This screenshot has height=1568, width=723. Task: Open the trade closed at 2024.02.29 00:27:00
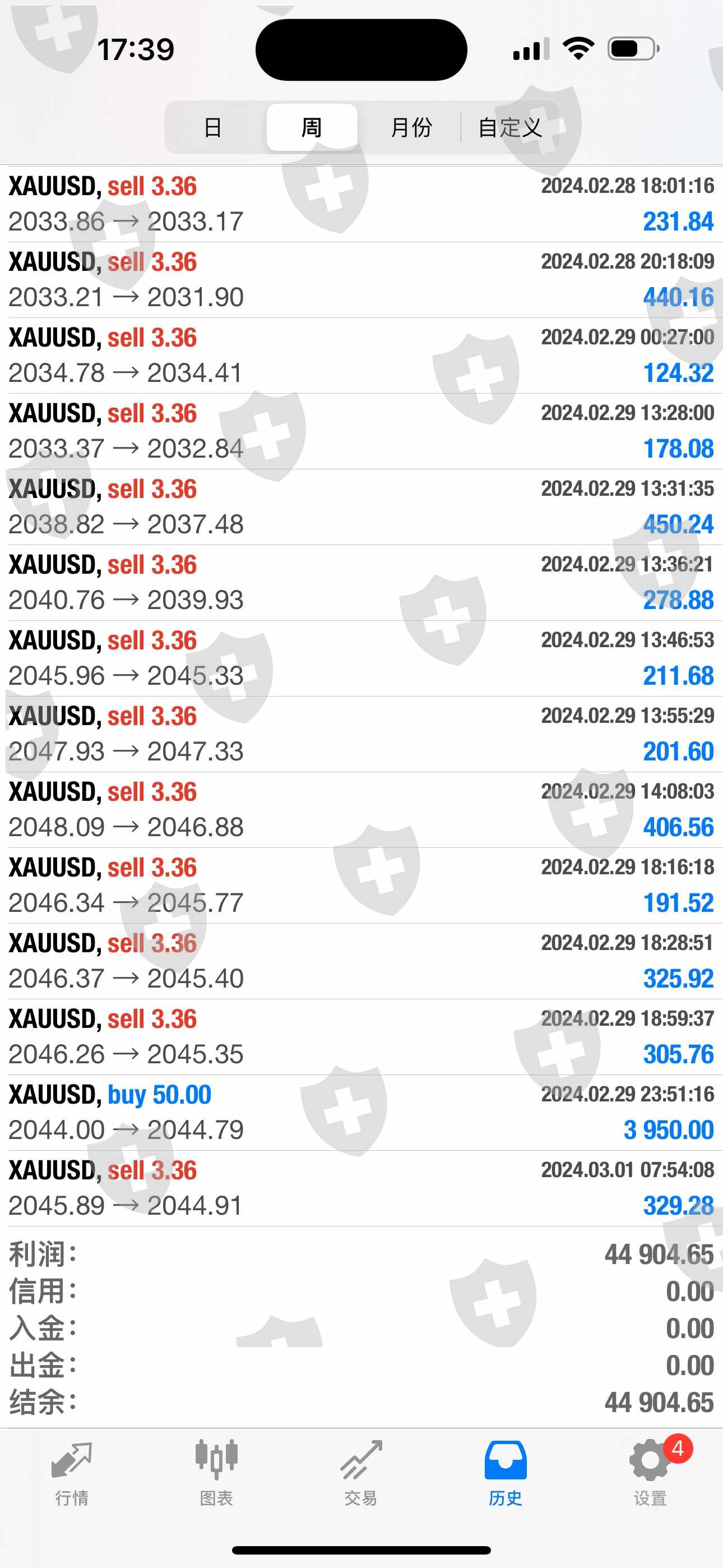[361, 355]
